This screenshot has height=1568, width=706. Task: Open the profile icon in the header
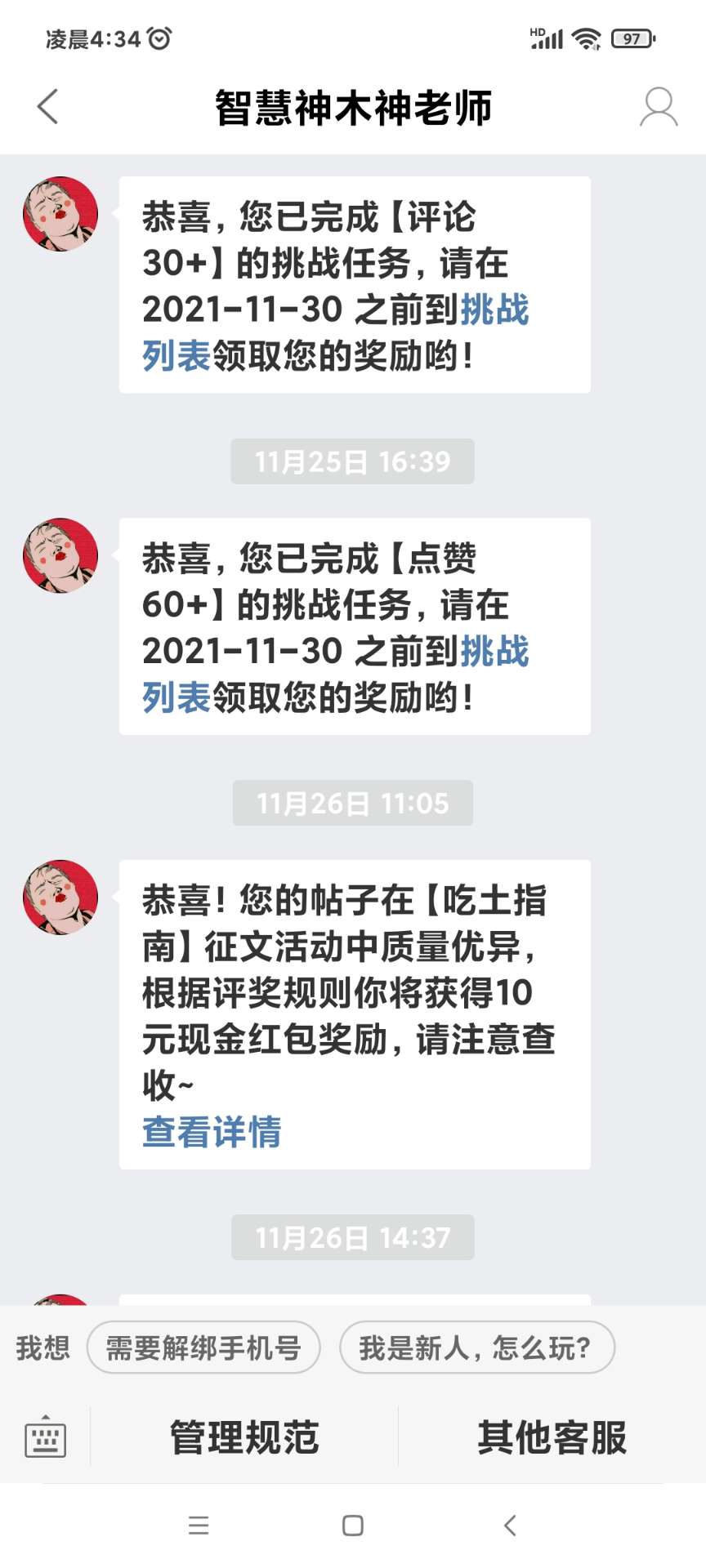pyautogui.click(x=658, y=107)
